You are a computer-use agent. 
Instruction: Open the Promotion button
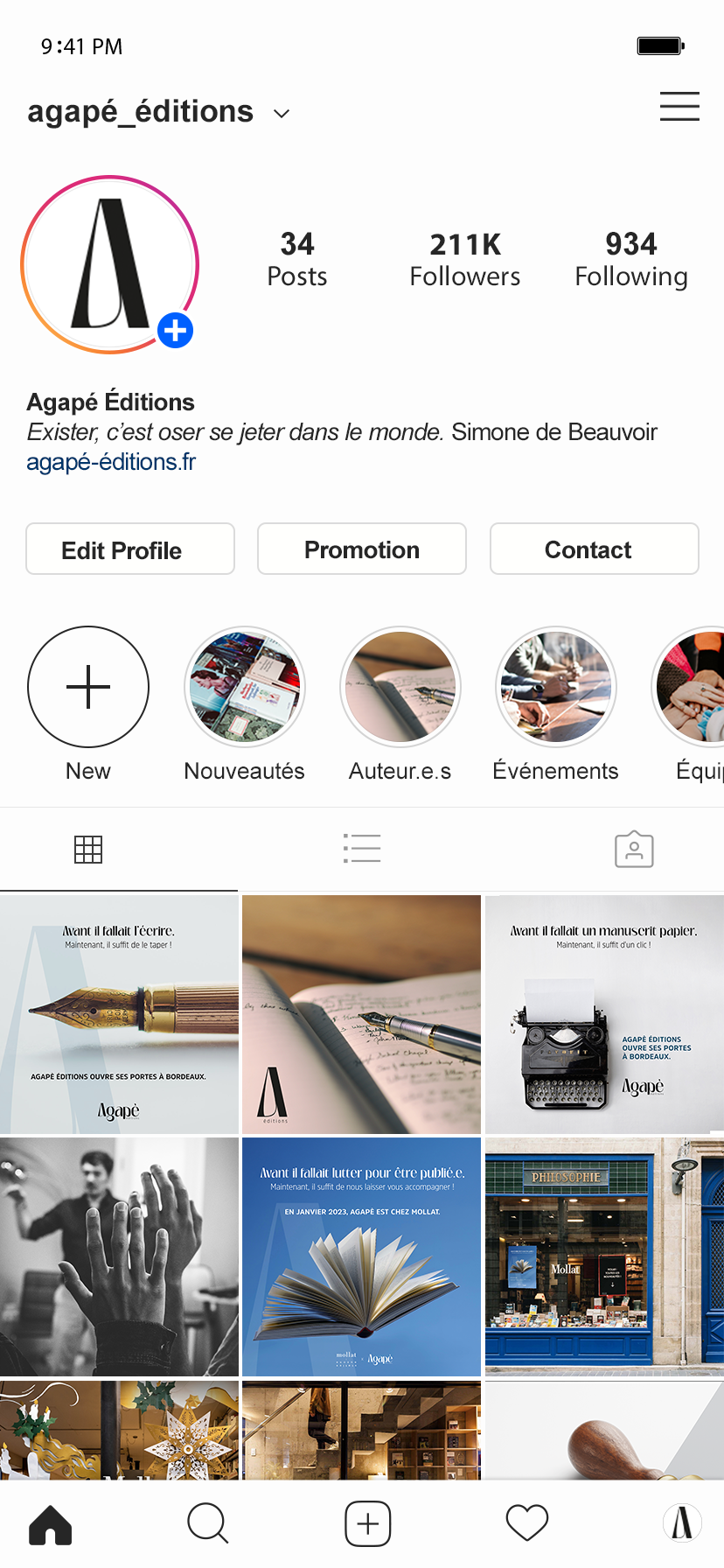pos(361,549)
